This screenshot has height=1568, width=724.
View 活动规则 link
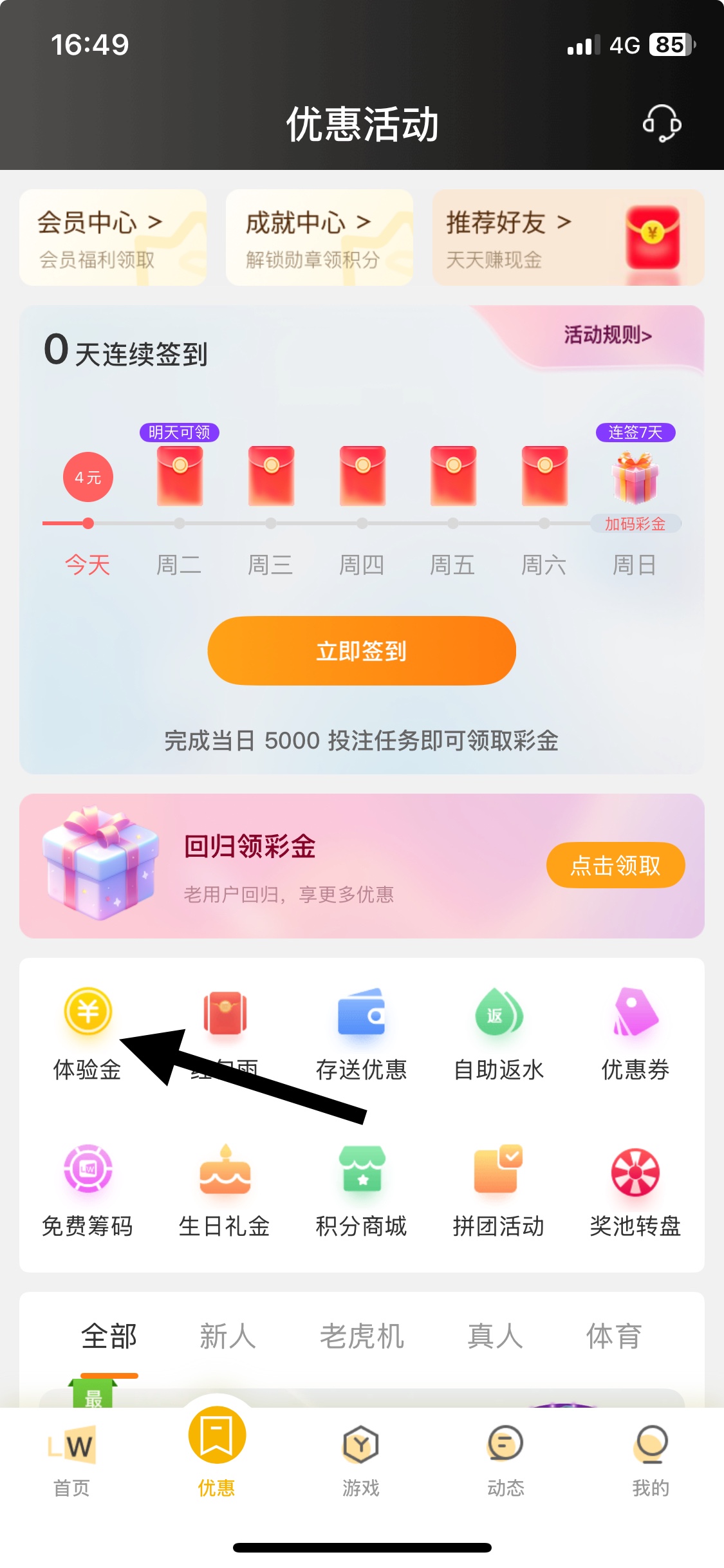(x=608, y=335)
